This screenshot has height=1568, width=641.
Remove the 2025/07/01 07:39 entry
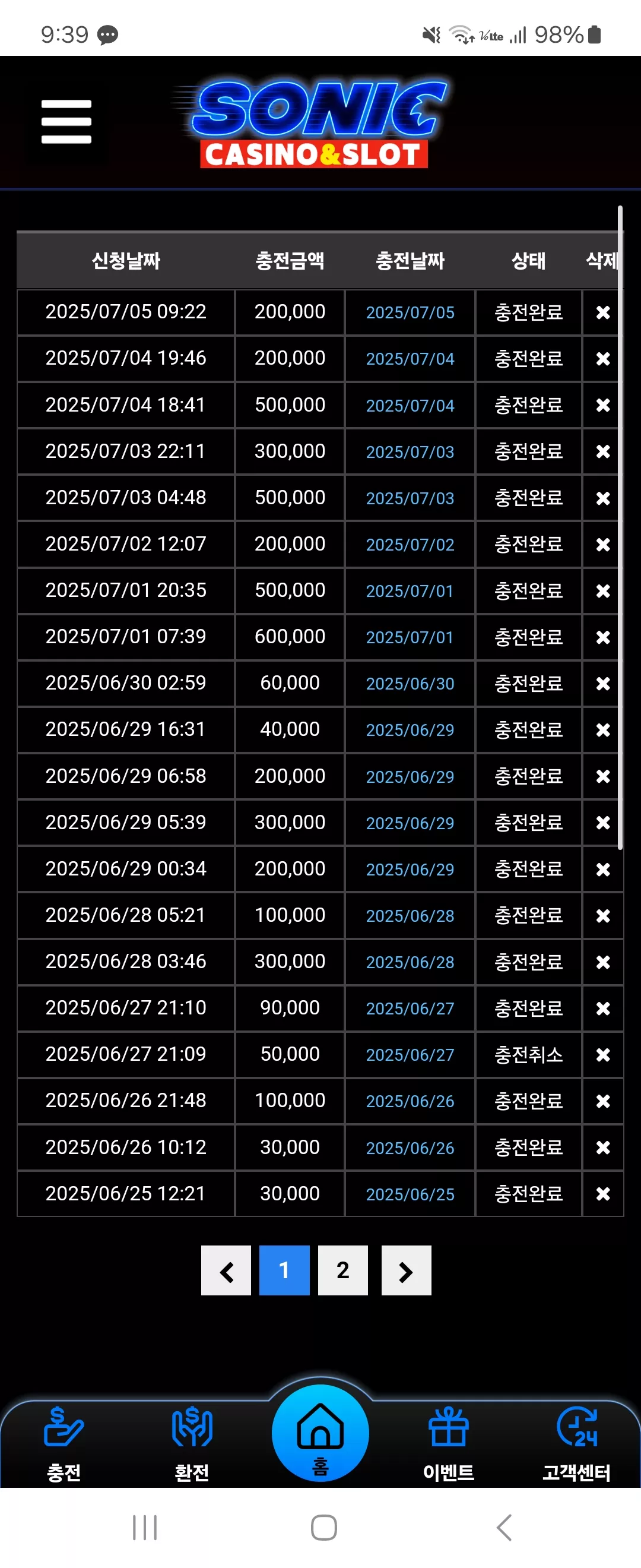click(x=602, y=637)
